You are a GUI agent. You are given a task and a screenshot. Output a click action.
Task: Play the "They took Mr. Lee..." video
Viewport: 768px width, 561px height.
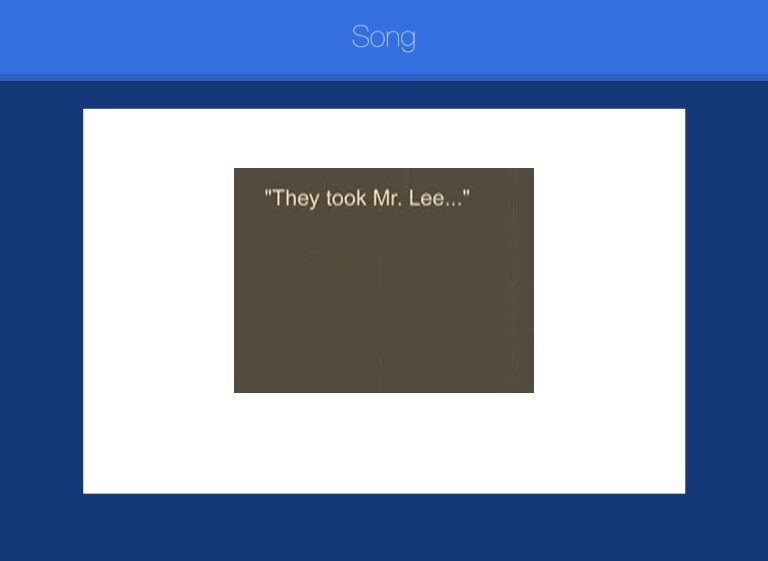coord(383,281)
